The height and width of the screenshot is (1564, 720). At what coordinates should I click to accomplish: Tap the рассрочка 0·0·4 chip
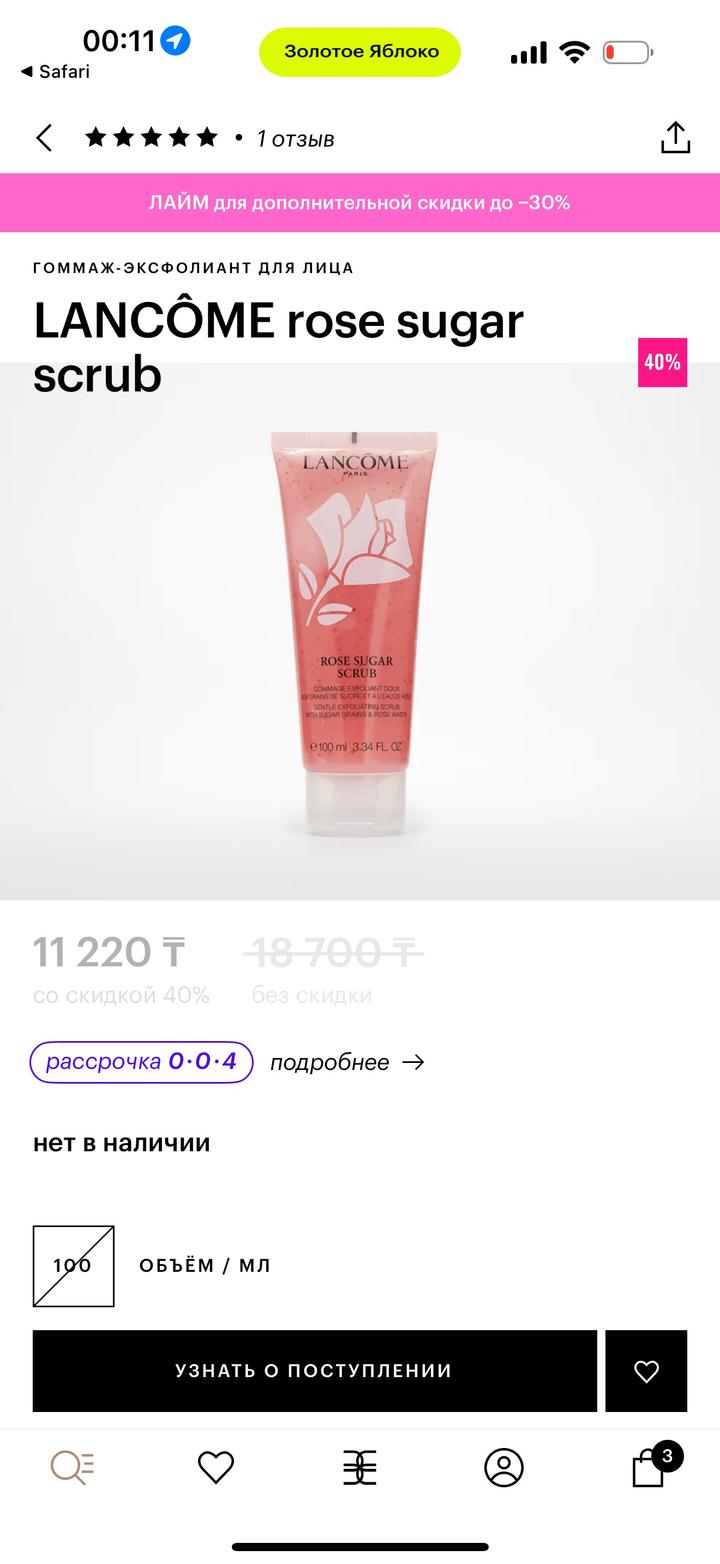click(141, 1062)
